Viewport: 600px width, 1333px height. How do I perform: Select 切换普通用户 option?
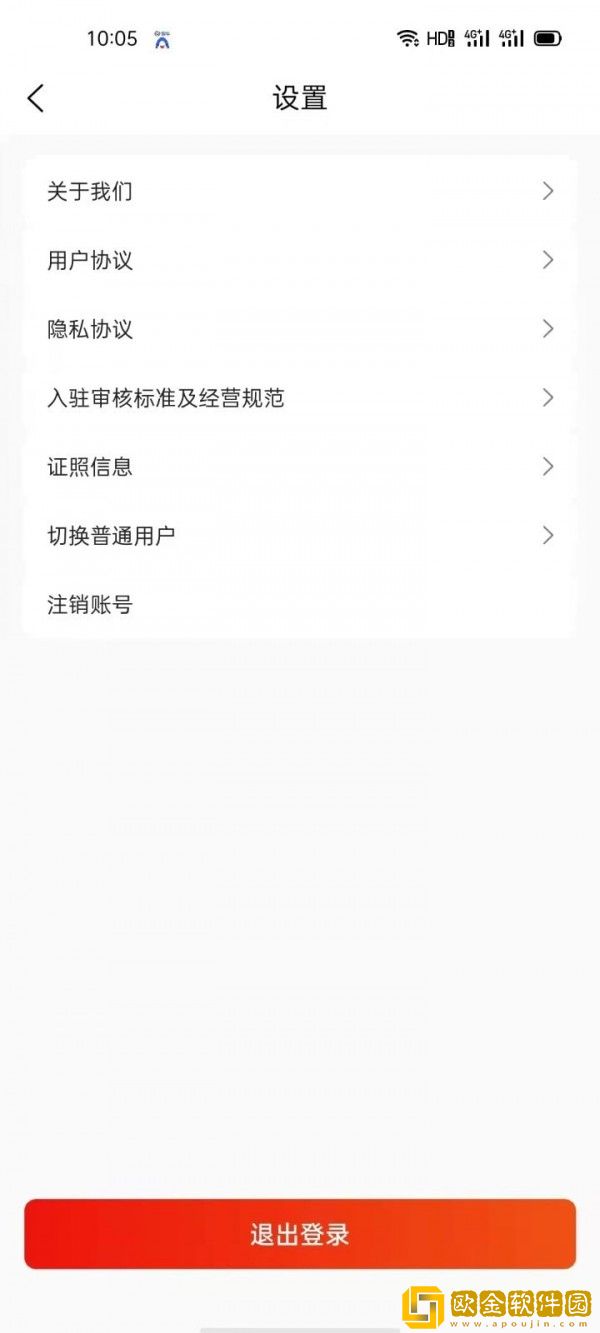pos(299,536)
